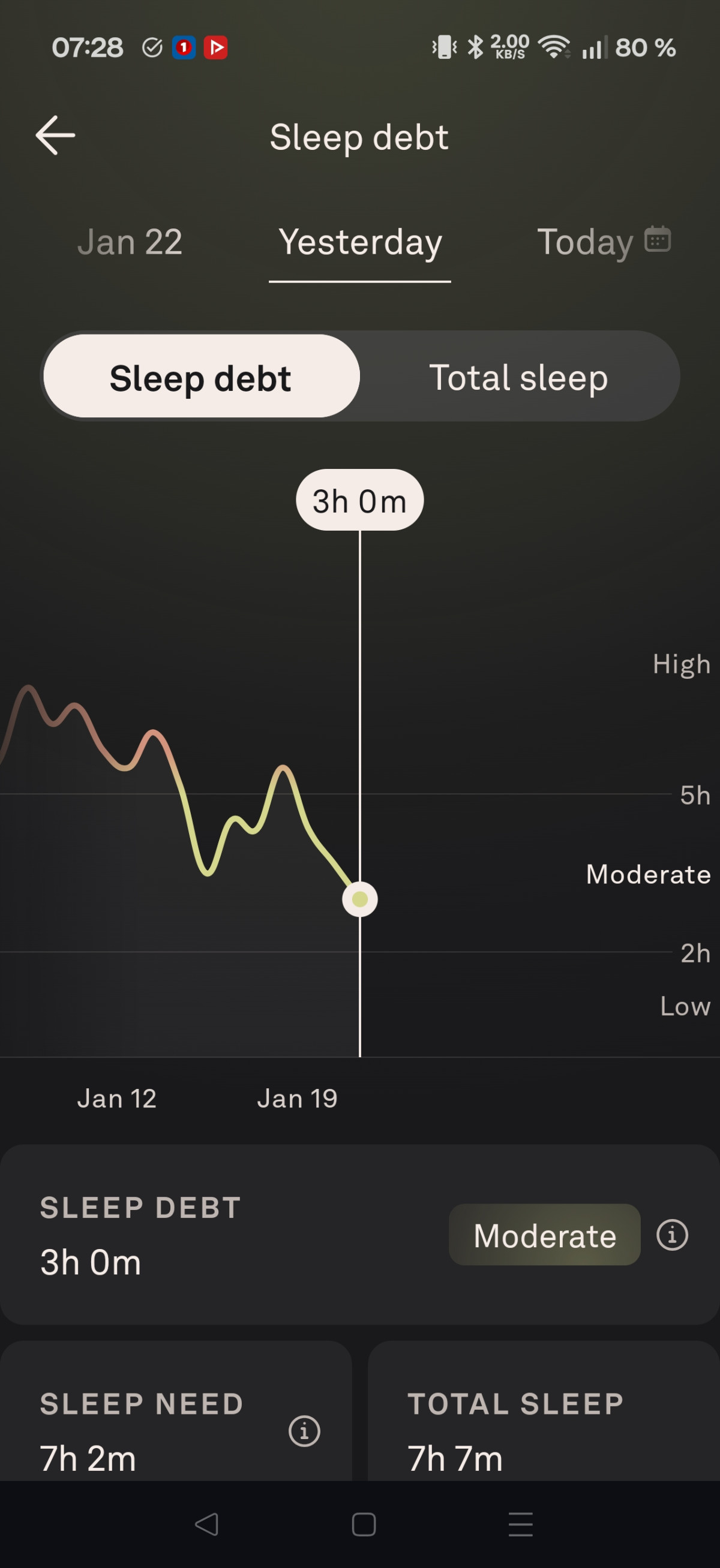Open recent apps from navigation bar
The width and height of the screenshot is (720, 1568).
pos(520,1525)
